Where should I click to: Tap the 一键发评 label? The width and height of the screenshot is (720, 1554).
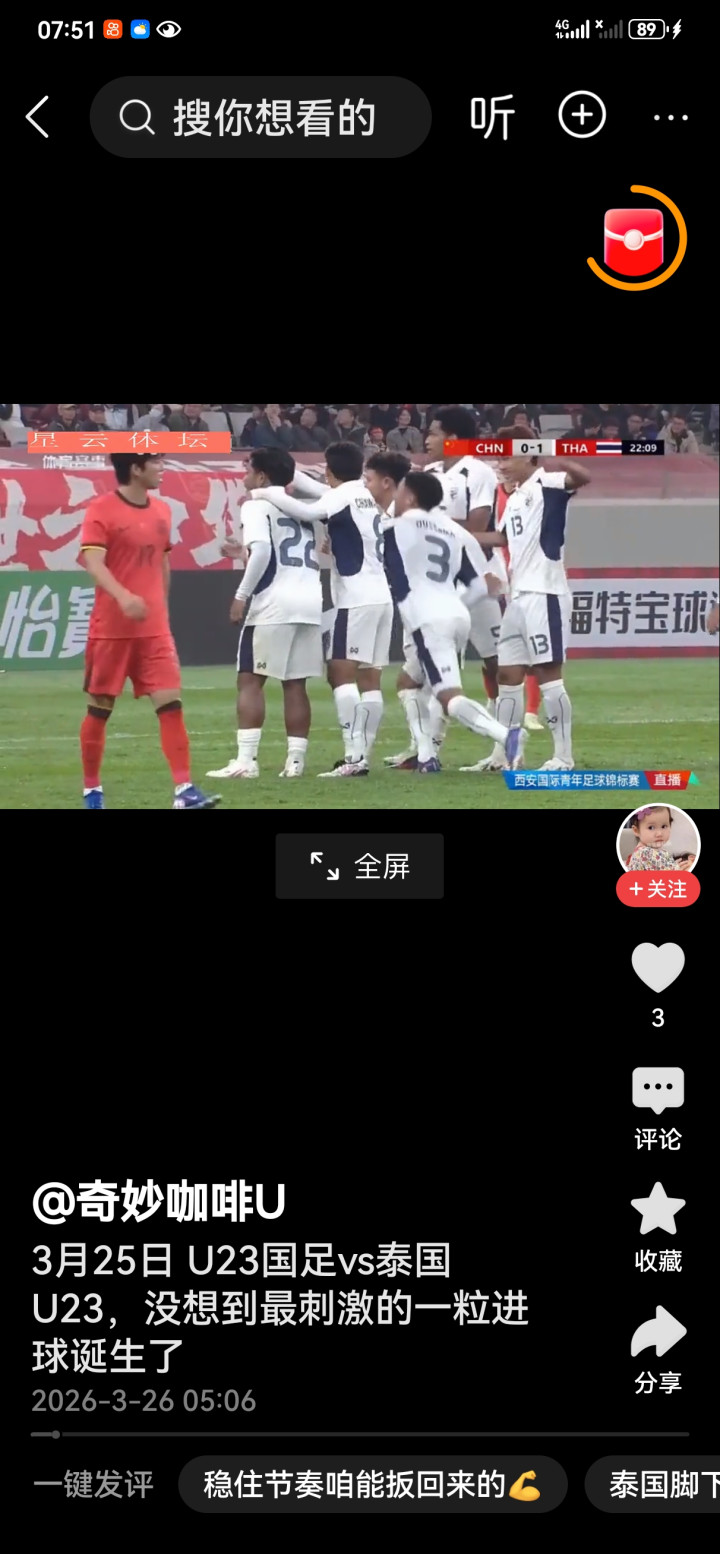click(x=94, y=1485)
